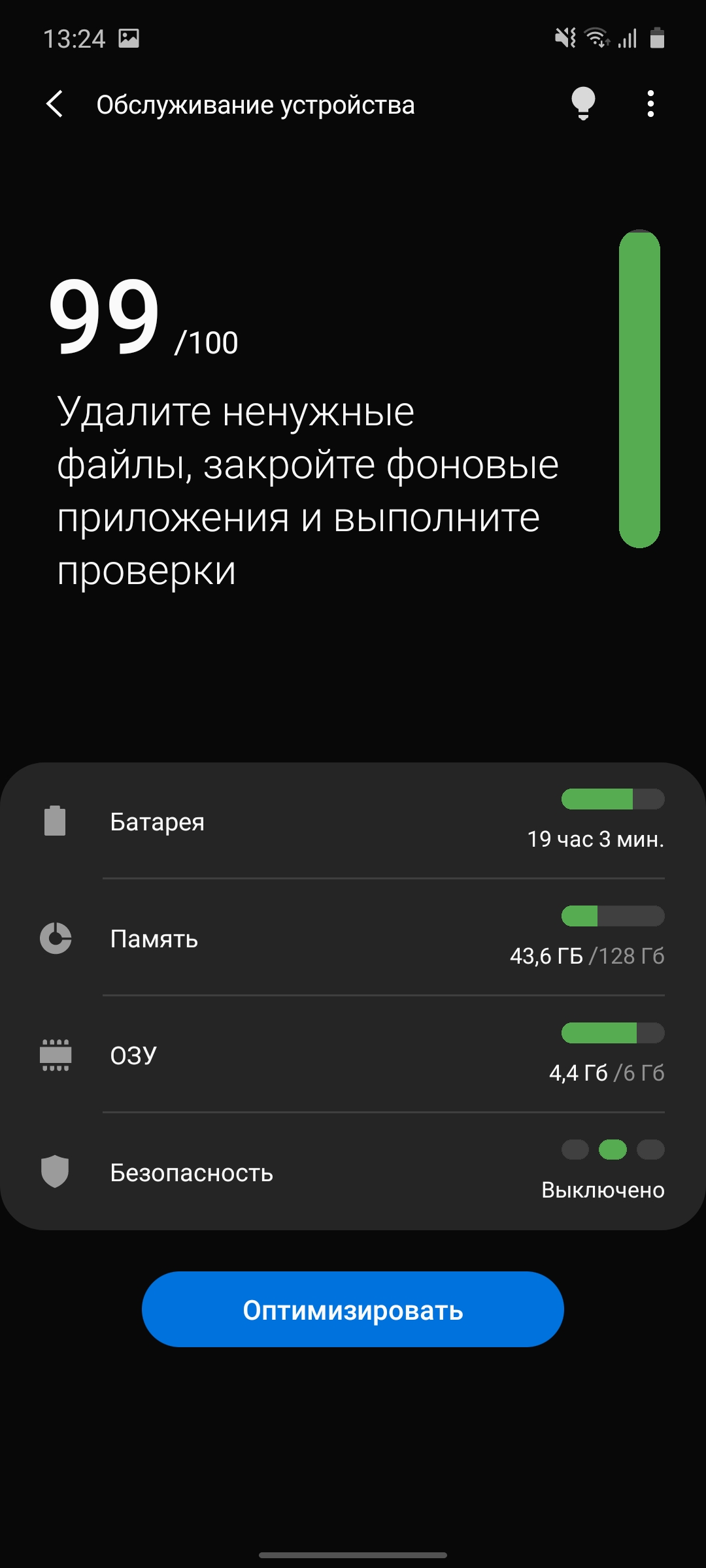Open the lightbulb tips icon
This screenshot has width=706, height=1568.
(583, 104)
